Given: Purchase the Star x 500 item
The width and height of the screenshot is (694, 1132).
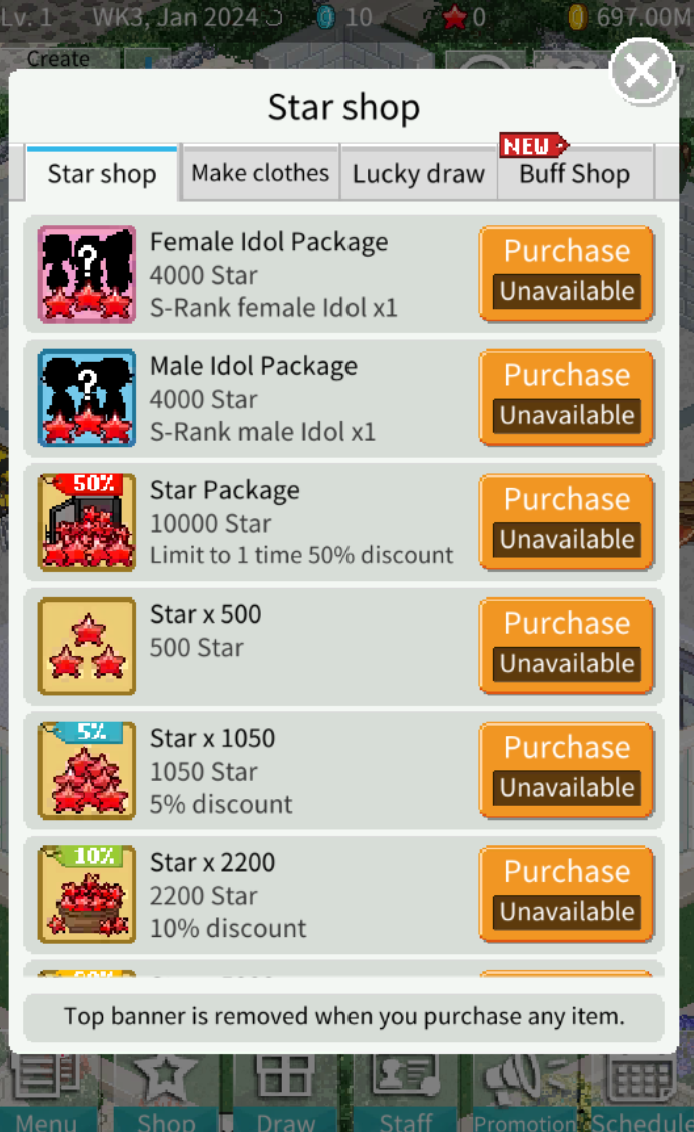Looking at the screenshot, I should (x=566, y=645).
